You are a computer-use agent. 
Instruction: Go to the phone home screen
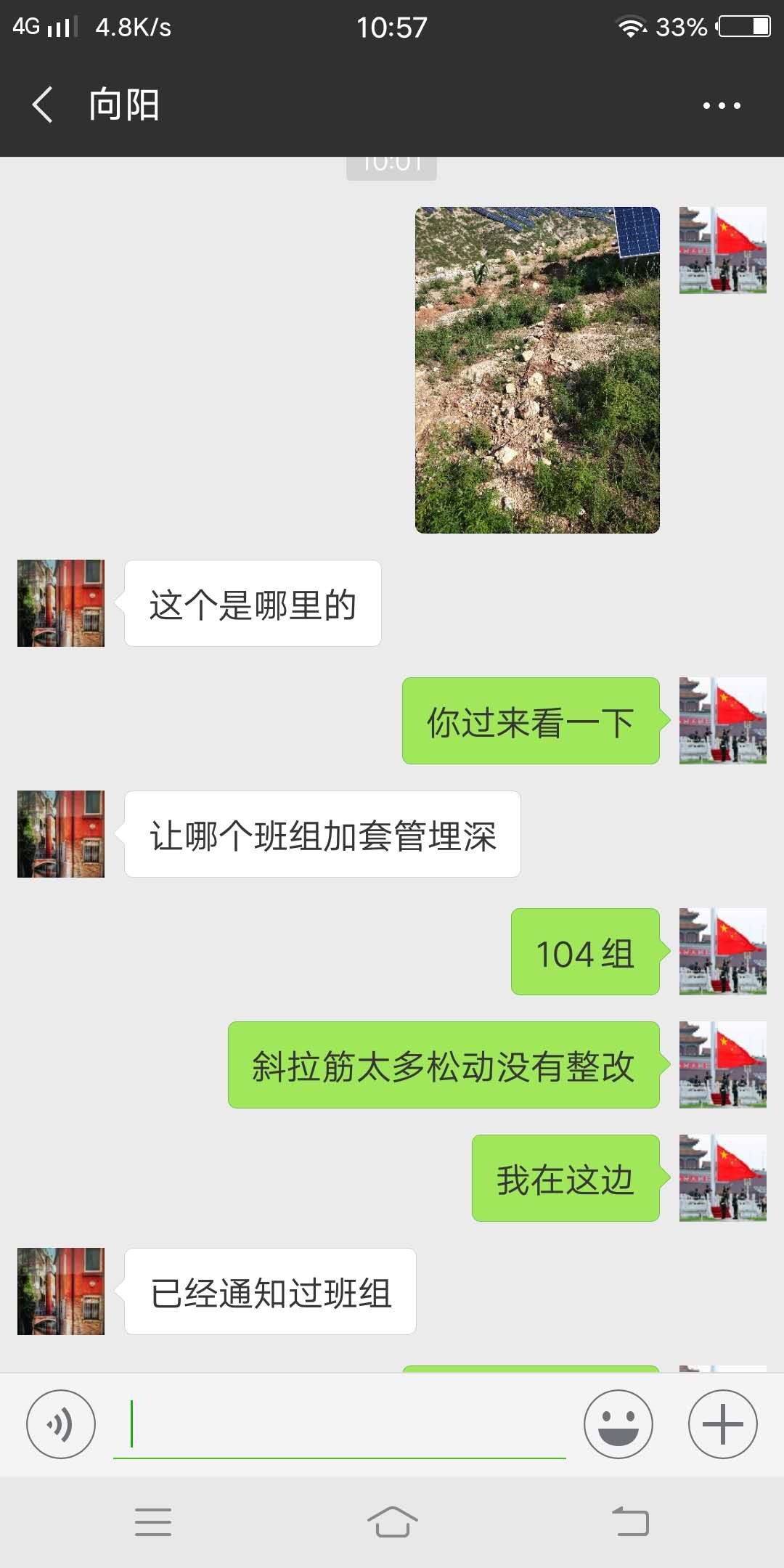click(x=392, y=1522)
